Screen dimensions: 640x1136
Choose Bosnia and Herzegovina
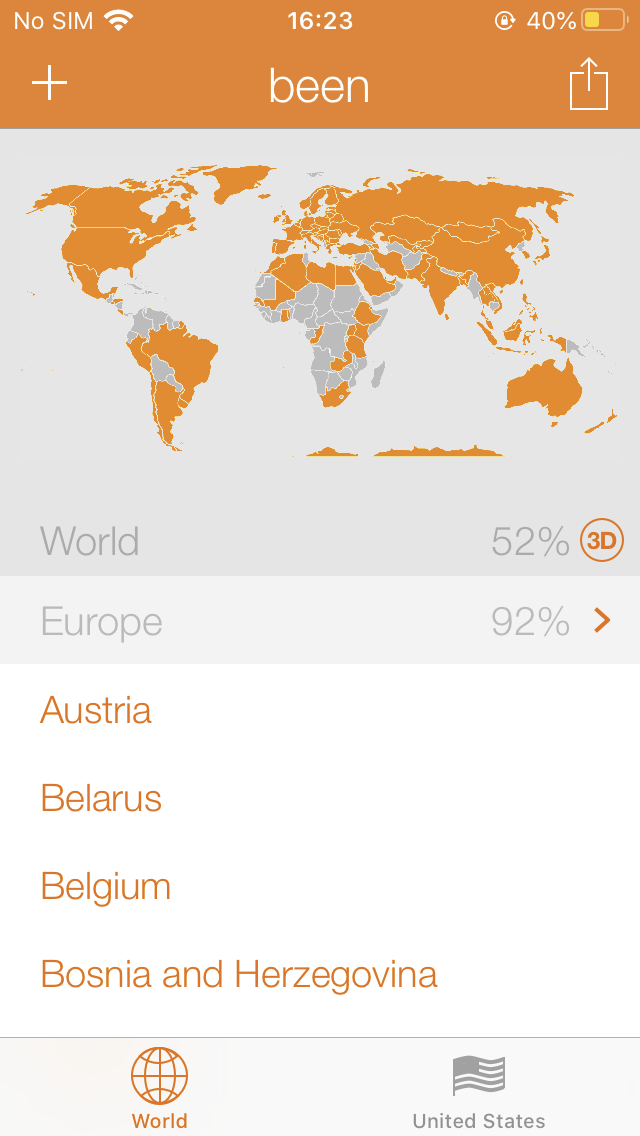tap(320, 974)
